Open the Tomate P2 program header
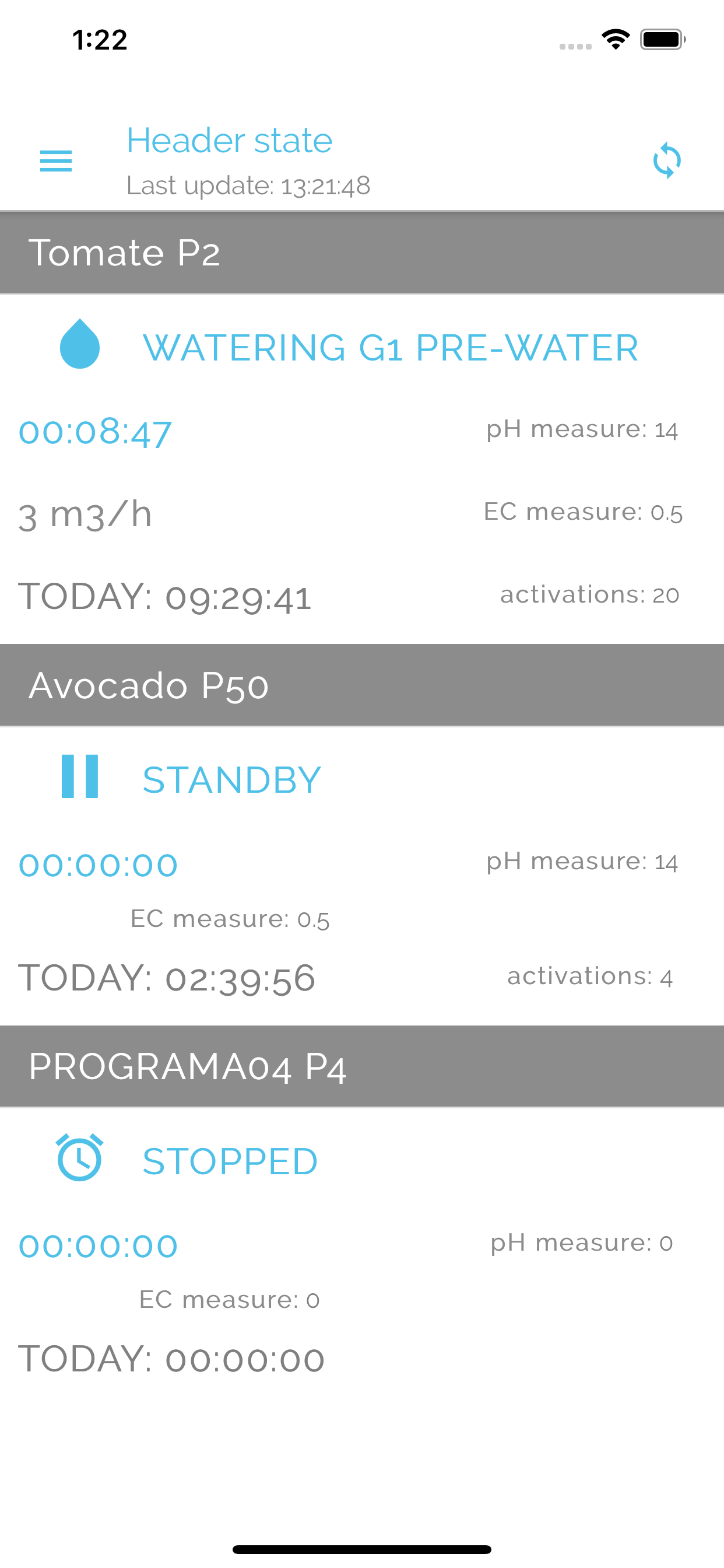 (x=362, y=253)
